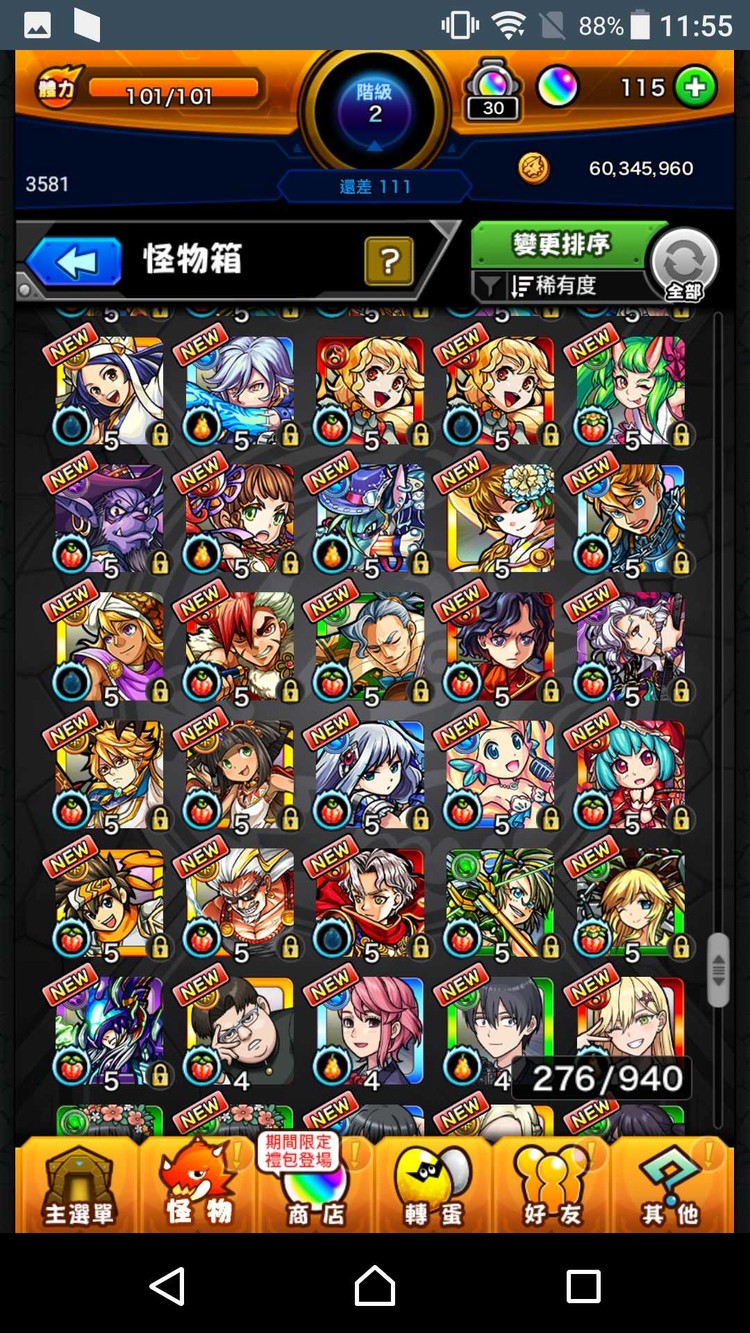Tap the scrollbar handle on the right edge
Viewport: 750px width, 1333px height.
(718, 969)
